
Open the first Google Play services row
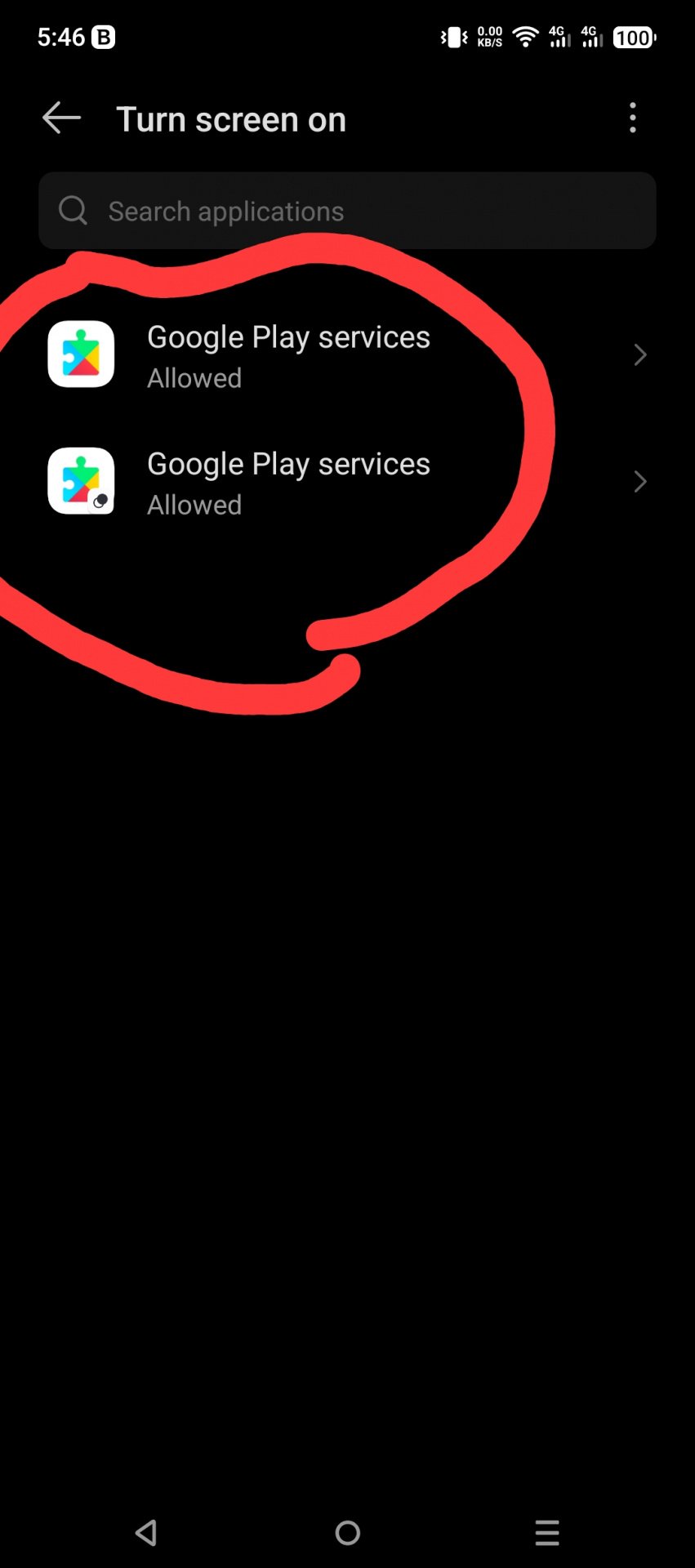pyautogui.click(x=347, y=355)
